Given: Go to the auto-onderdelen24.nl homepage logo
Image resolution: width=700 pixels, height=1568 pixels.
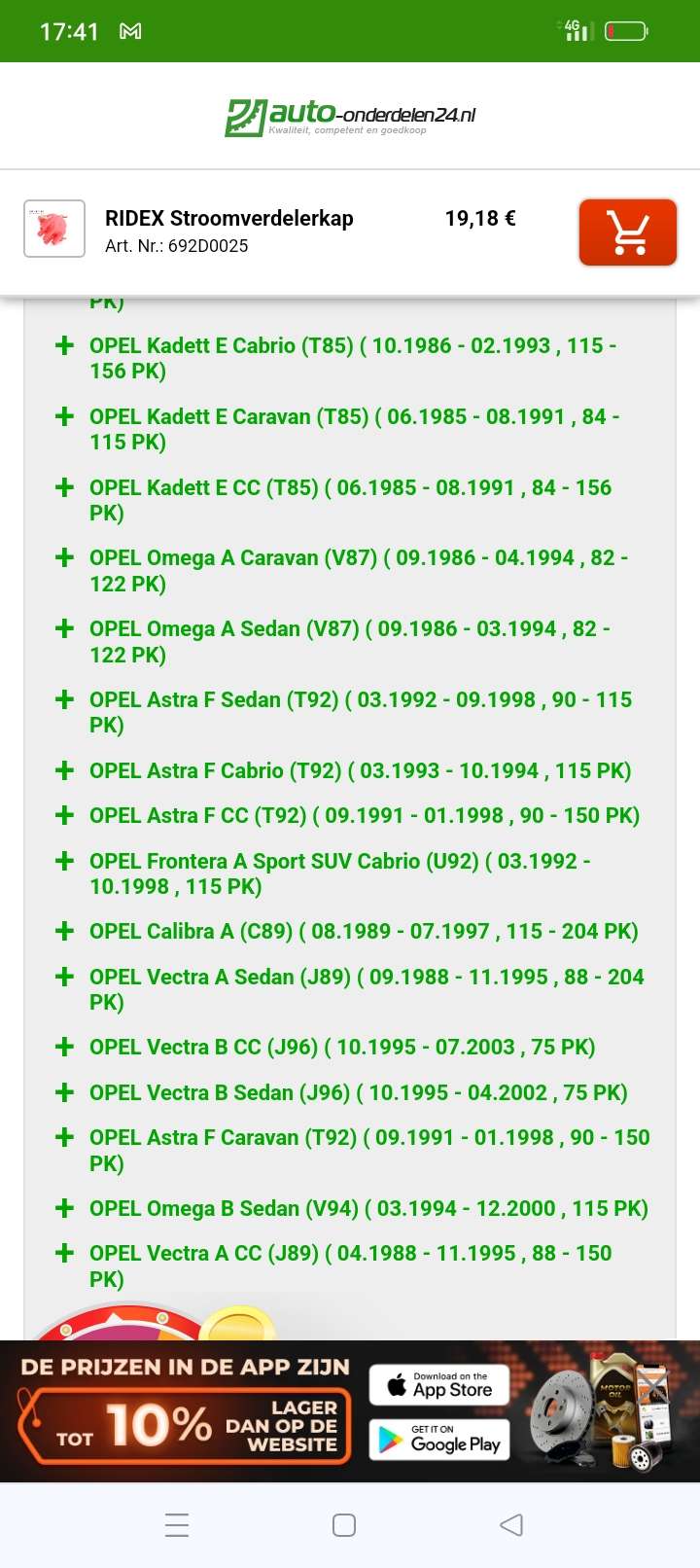Looking at the screenshot, I should 350,116.
